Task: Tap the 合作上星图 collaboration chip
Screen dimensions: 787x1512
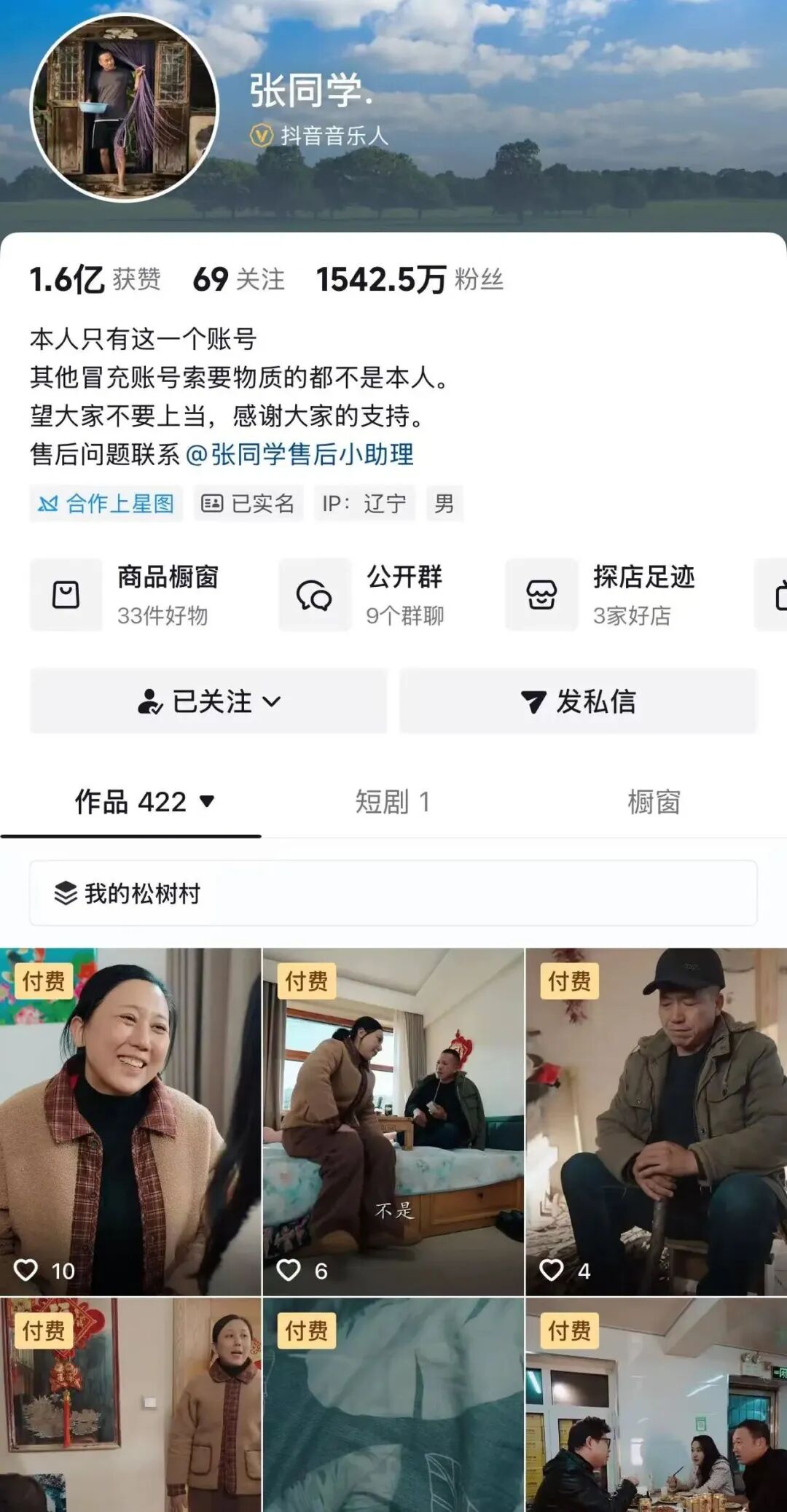Action: [x=106, y=504]
